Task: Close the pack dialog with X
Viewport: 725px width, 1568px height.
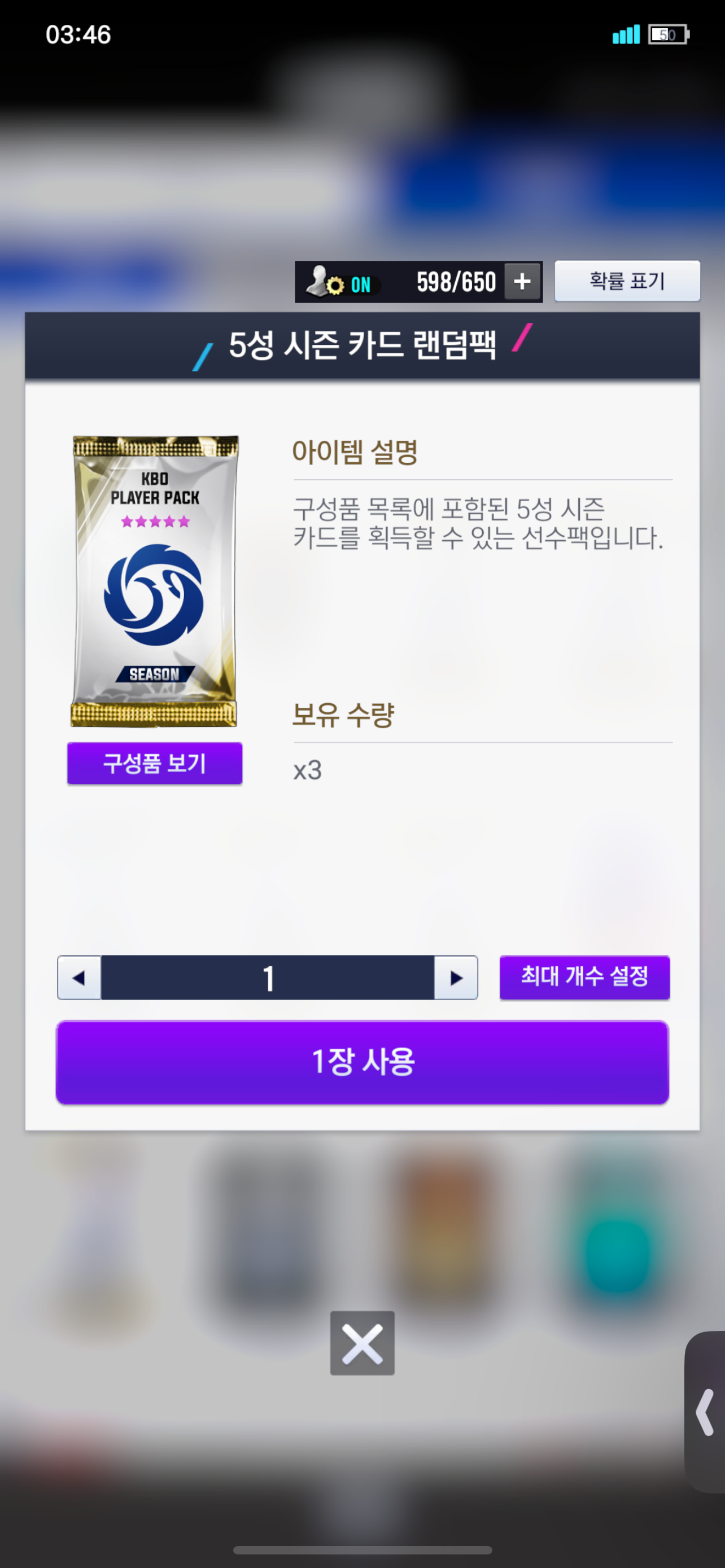Action: point(362,1343)
